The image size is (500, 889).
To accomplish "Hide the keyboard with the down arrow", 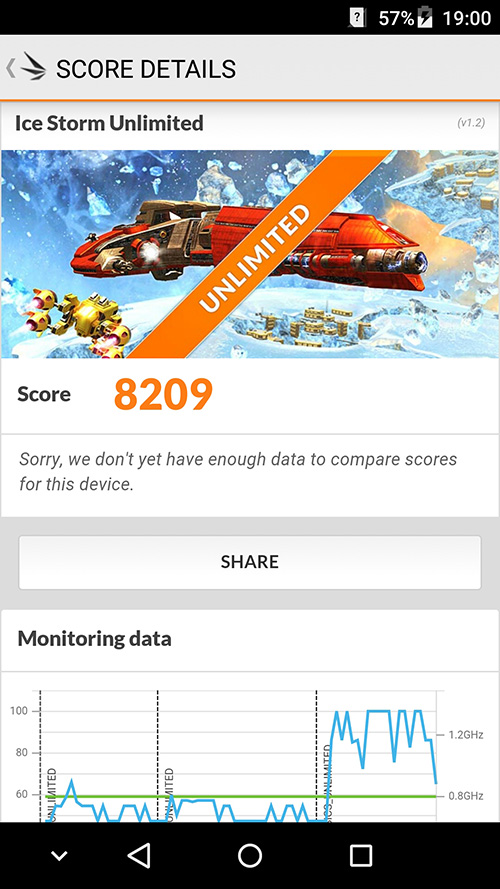I will click(59, 856).
